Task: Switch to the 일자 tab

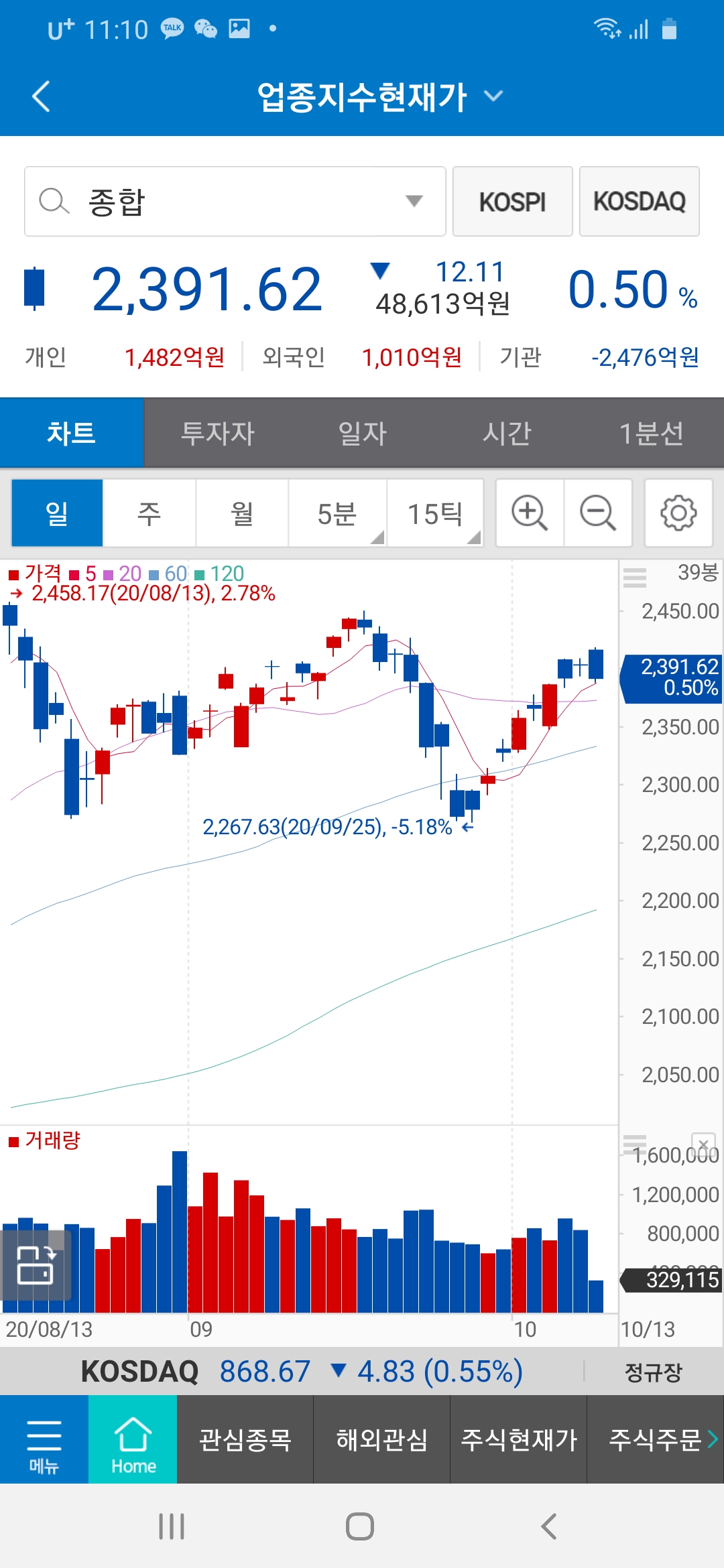Action: pyautogui.click(x=362, y=433)
